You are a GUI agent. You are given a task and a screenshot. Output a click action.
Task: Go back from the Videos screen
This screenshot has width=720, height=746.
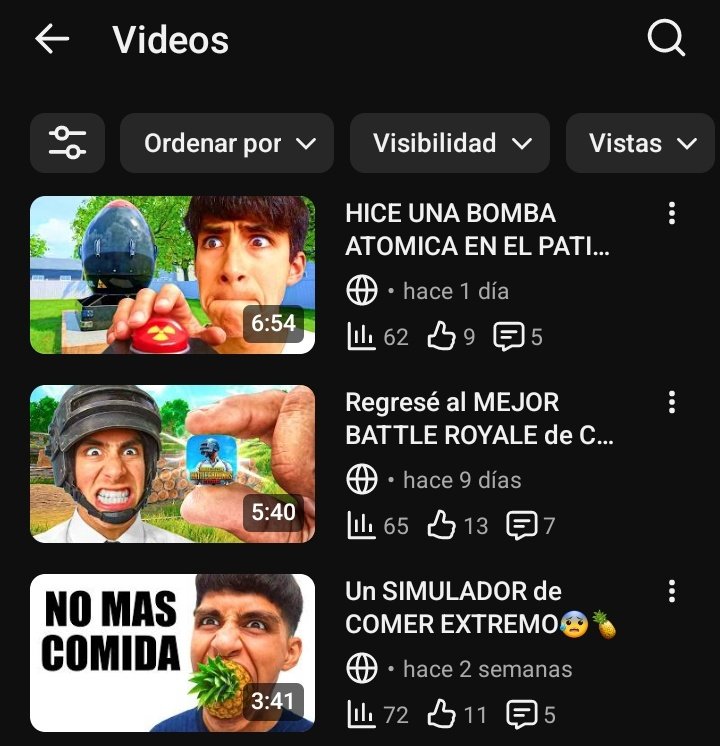(52, 40)
